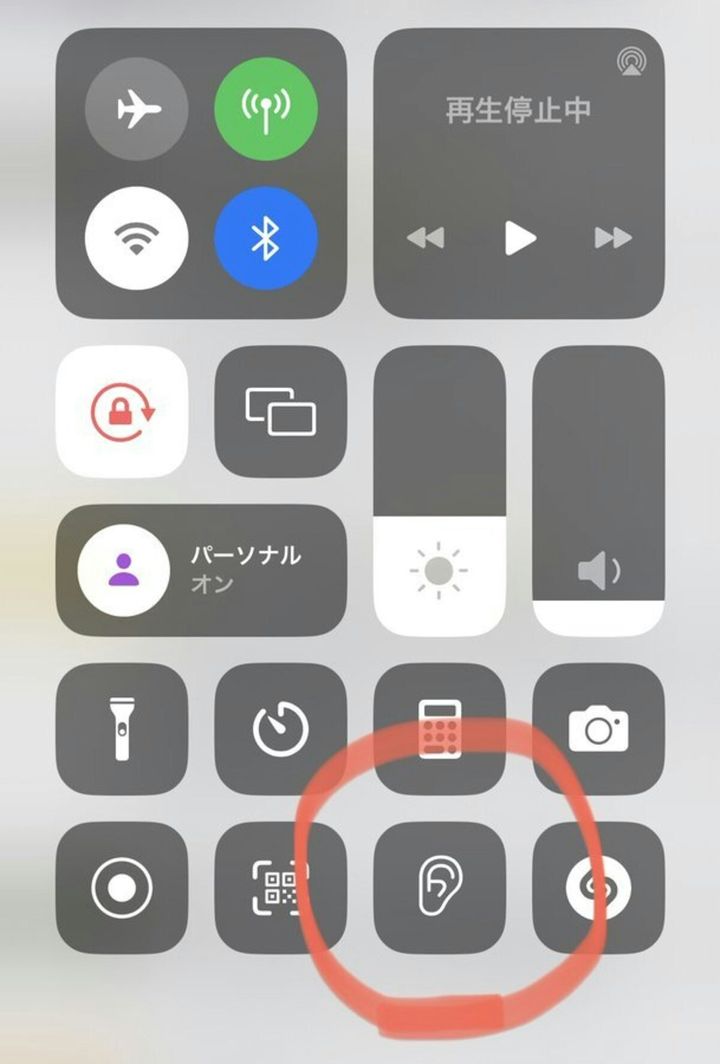This screenshot has height=1064, width=720.
Task: Open the QR code scanner
Action: [281, 888]
